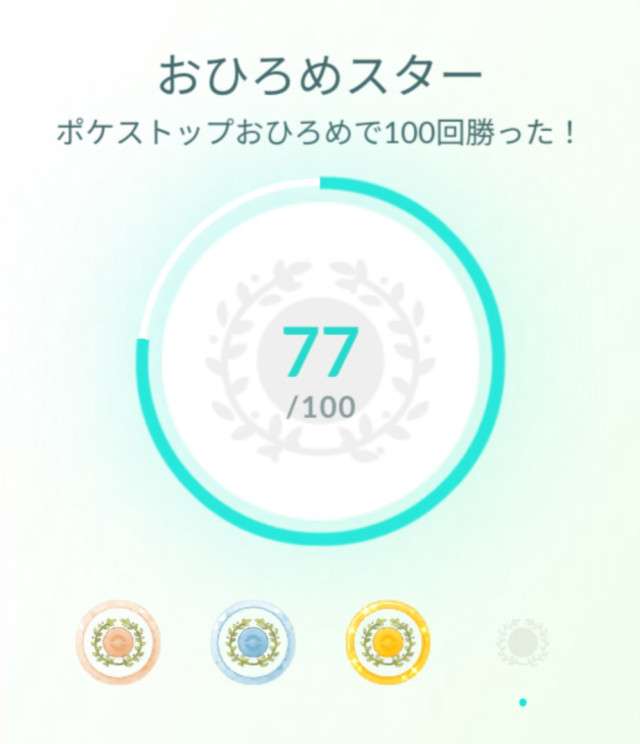Viewport: 640px width, 744px height.
Task: Select the bronze medal tier
Action: pos(119,641)
